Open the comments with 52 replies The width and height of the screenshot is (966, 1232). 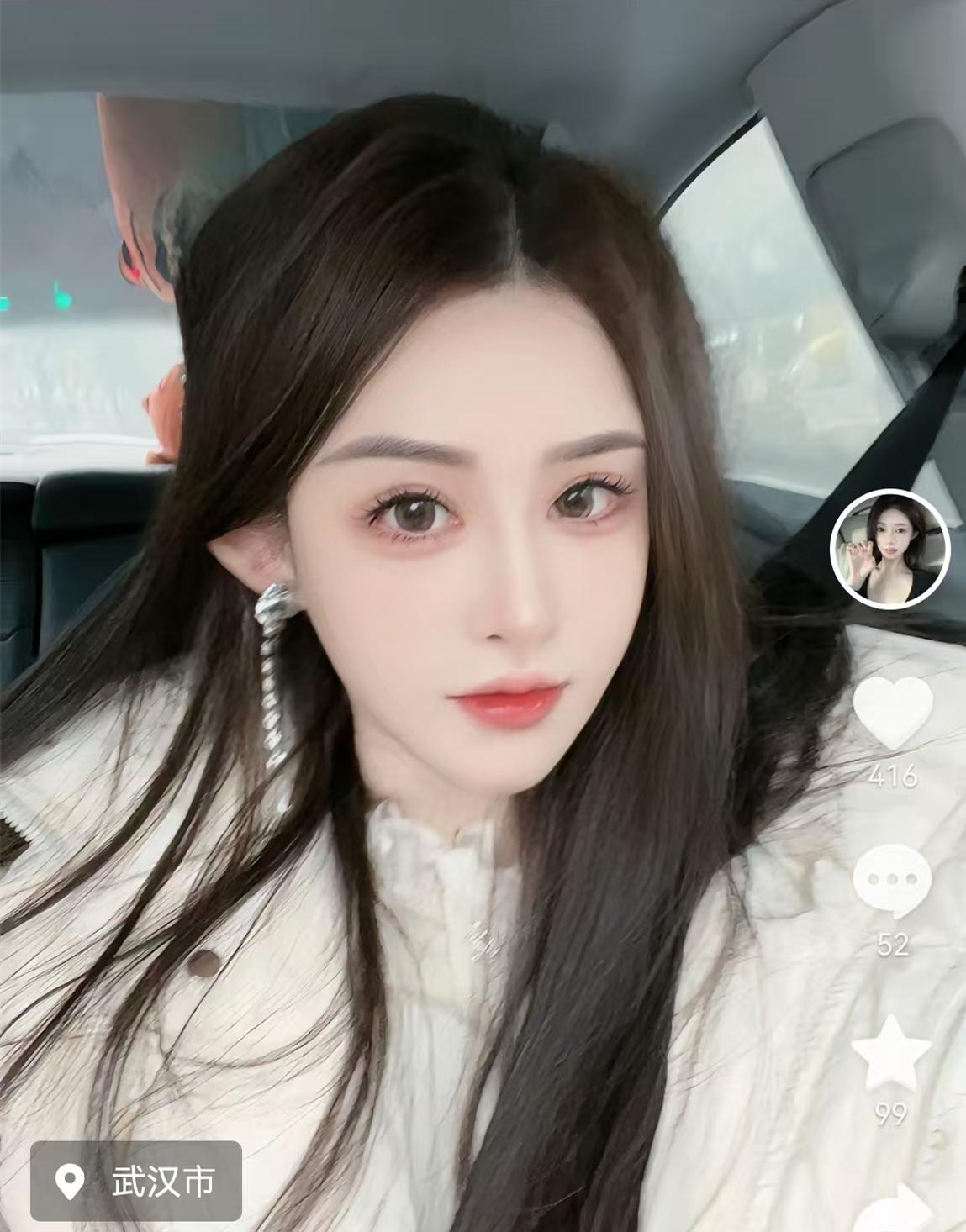[x=892, y=882]
